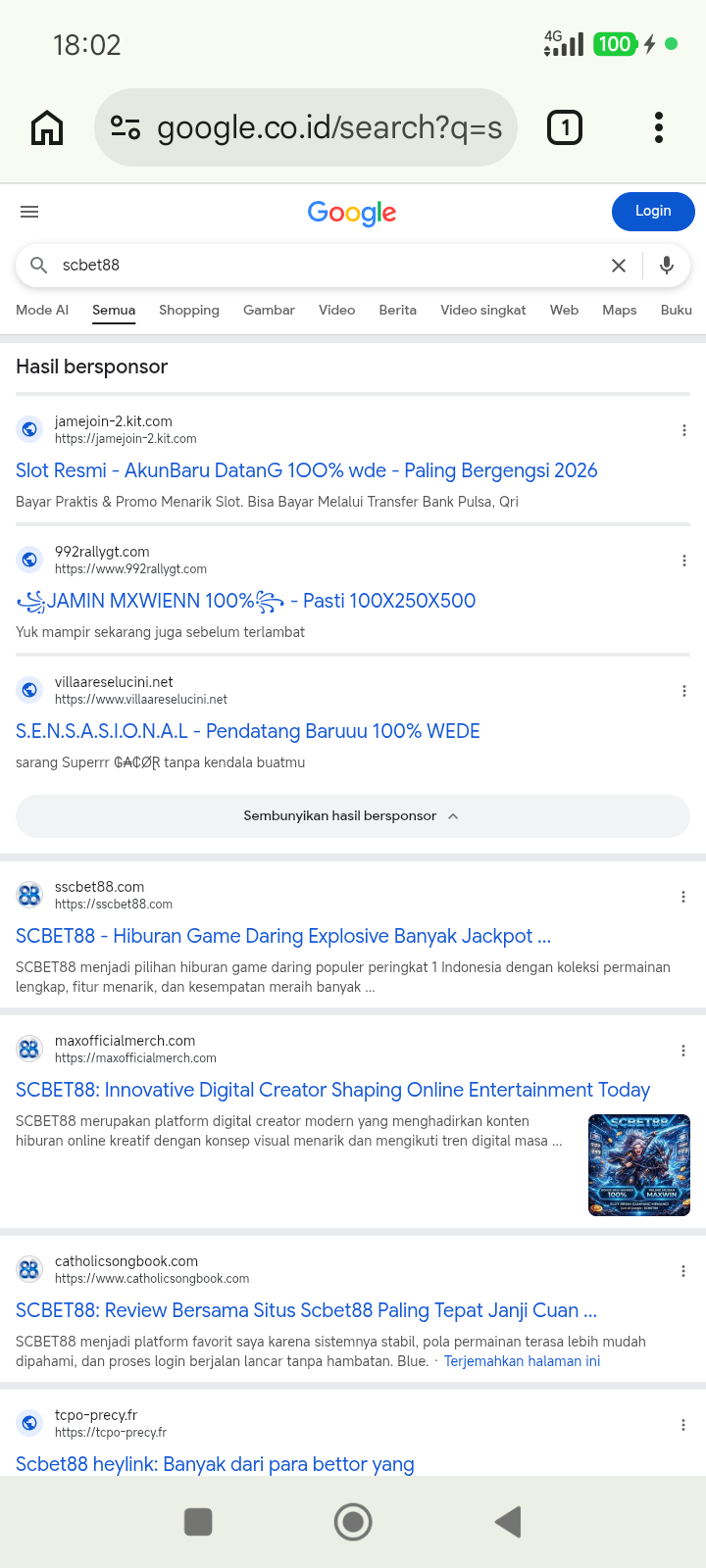The image size is (706, 1568).
Task: Switch to the Gambar tab
Action: [269, 310]
